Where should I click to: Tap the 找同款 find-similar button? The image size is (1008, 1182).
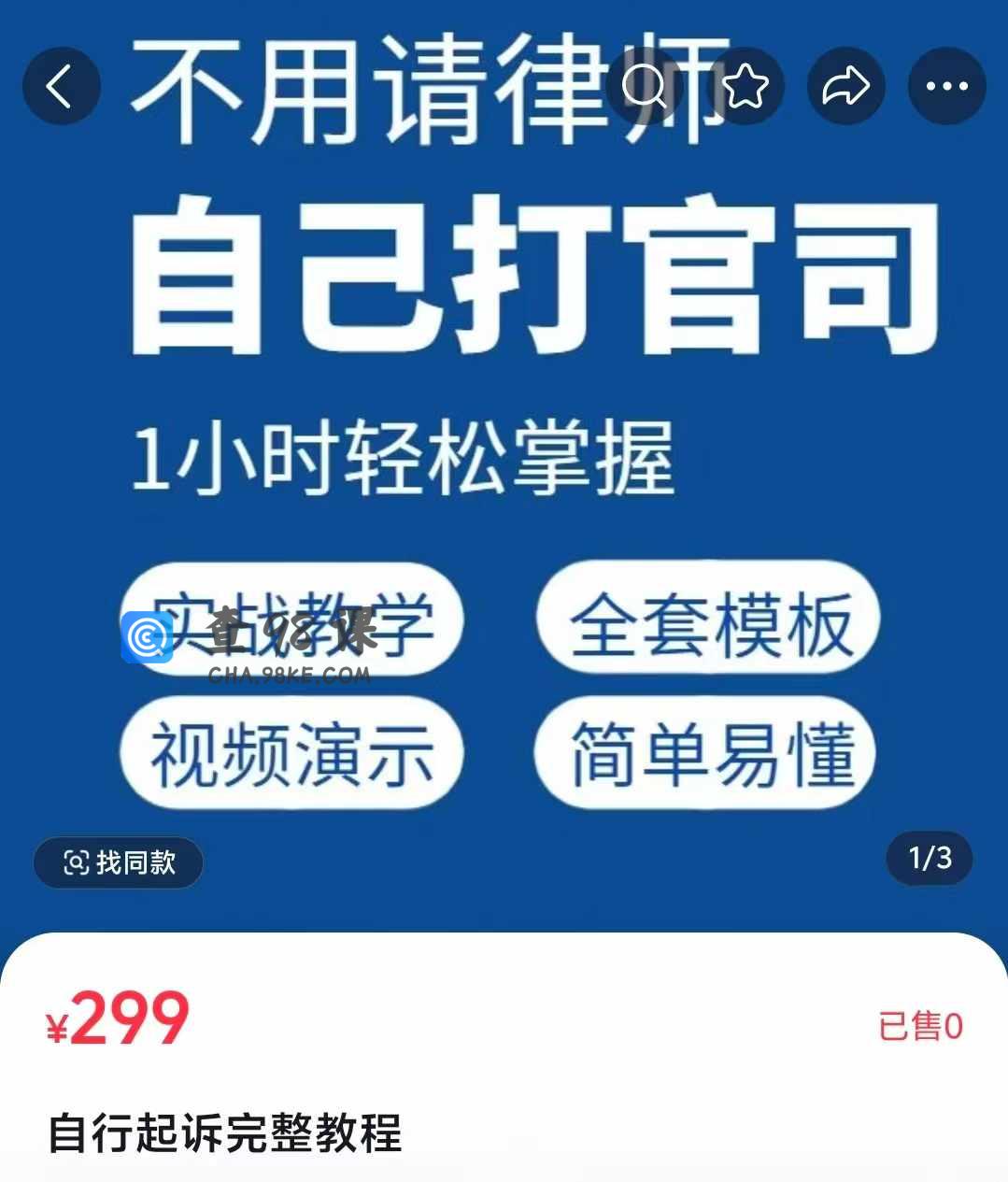coord(119,862)
